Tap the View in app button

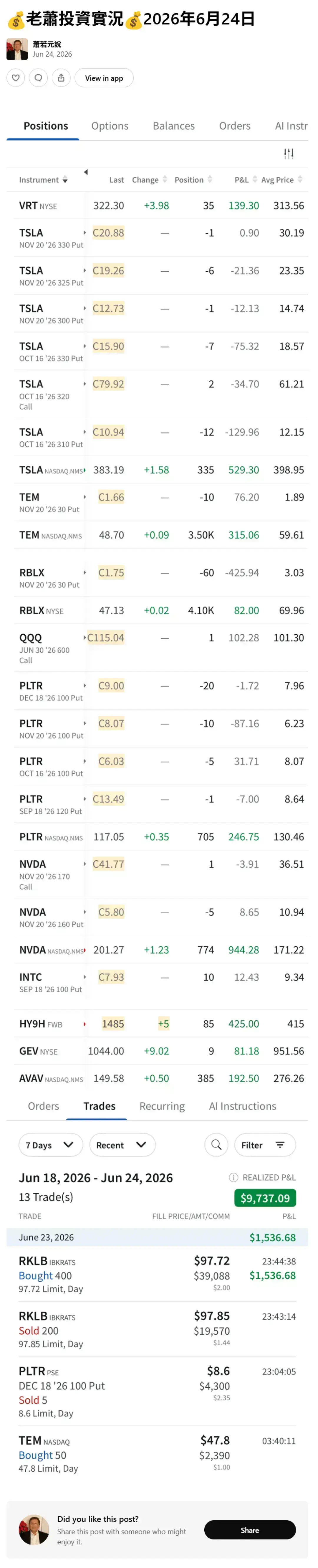[104, 78]
